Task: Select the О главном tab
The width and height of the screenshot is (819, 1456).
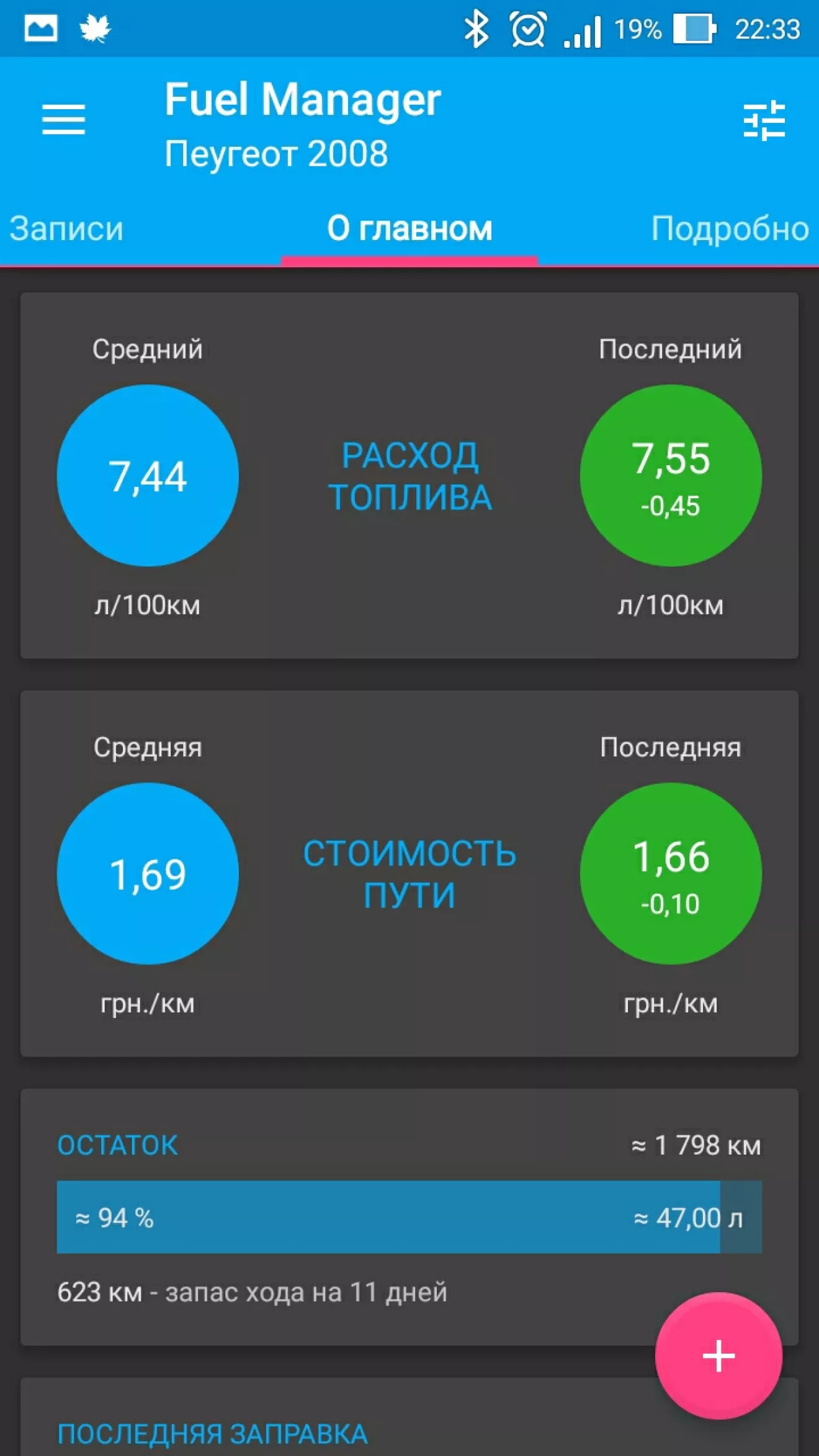Action: 409,228
